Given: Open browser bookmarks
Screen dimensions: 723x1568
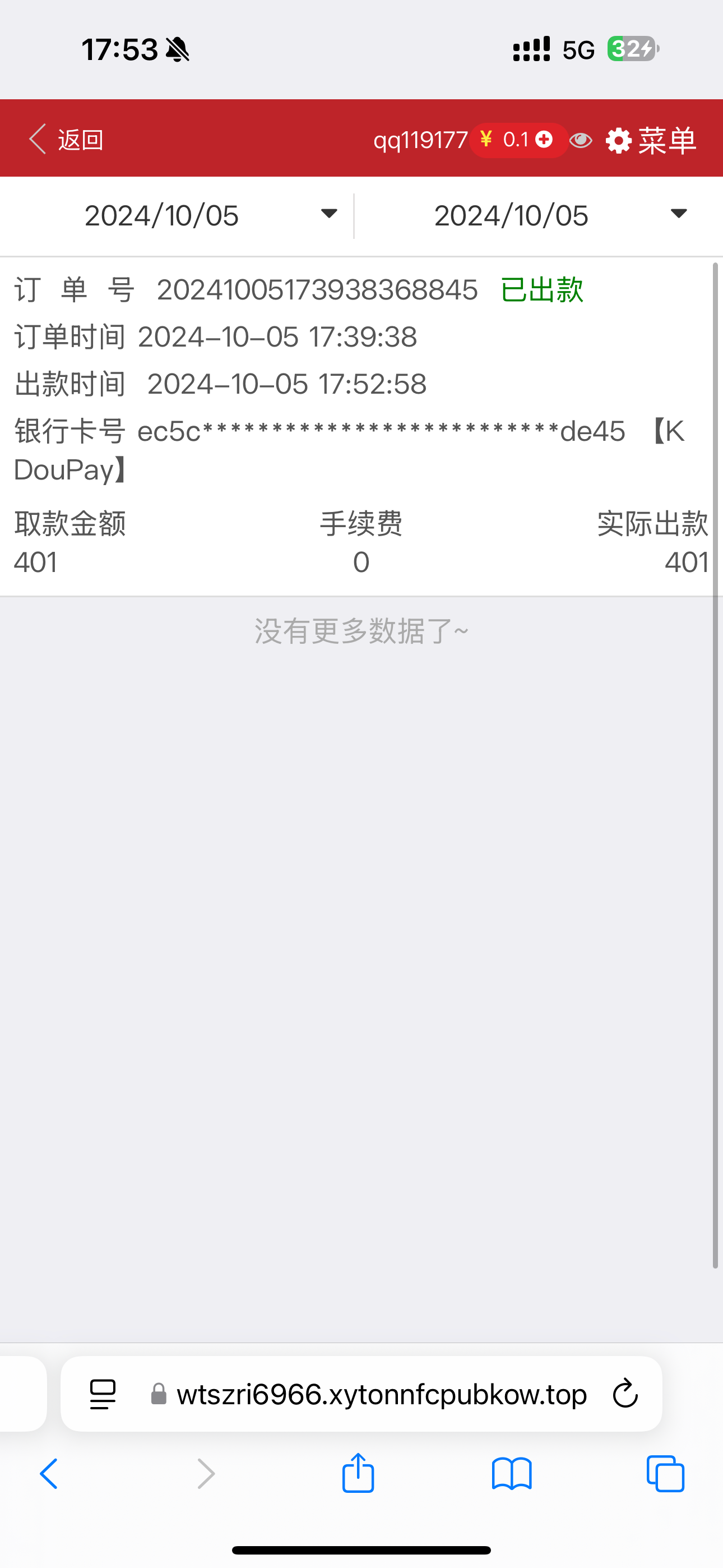Looking at the screenshot, I should coord(511,1474).
